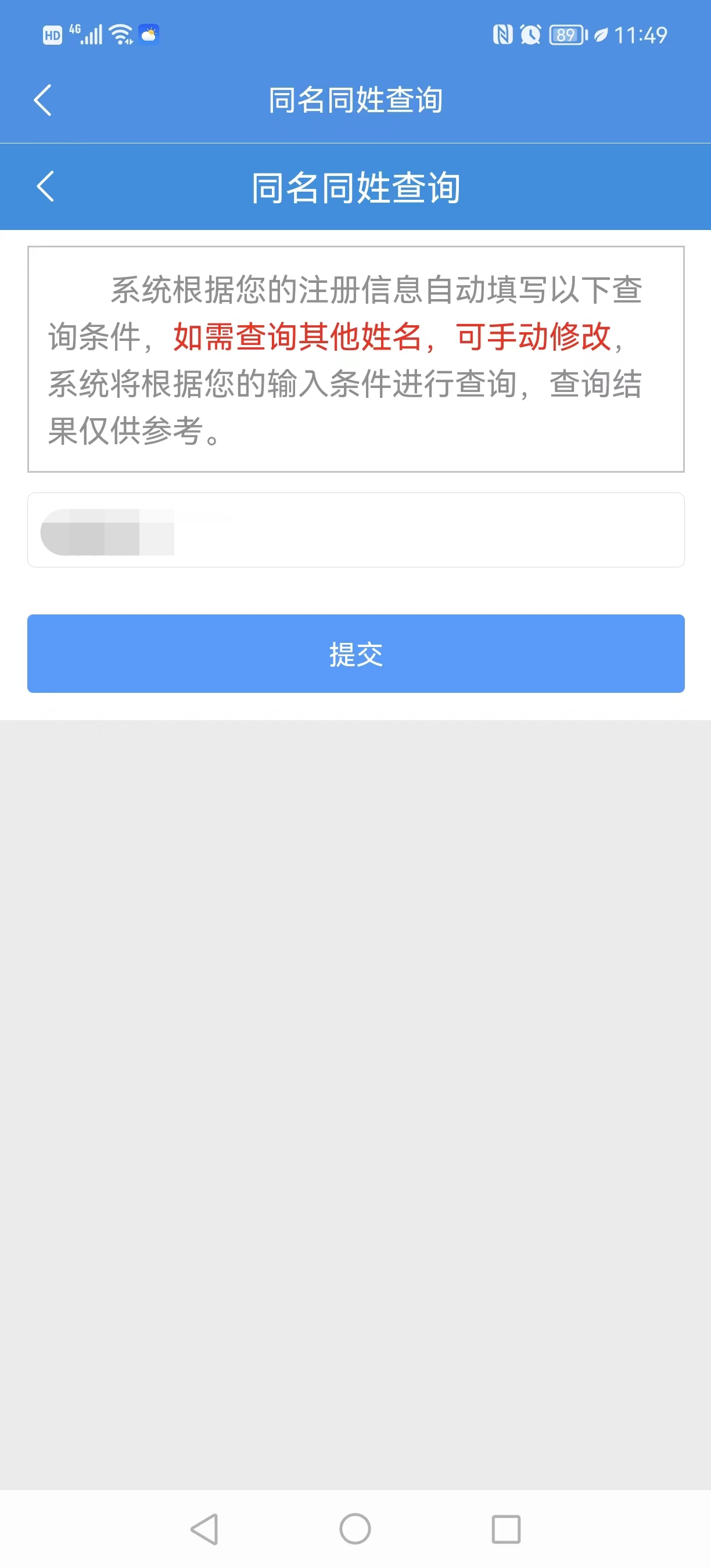
Task: Tap the back arrow in top app bar
Action: [42, 100]
